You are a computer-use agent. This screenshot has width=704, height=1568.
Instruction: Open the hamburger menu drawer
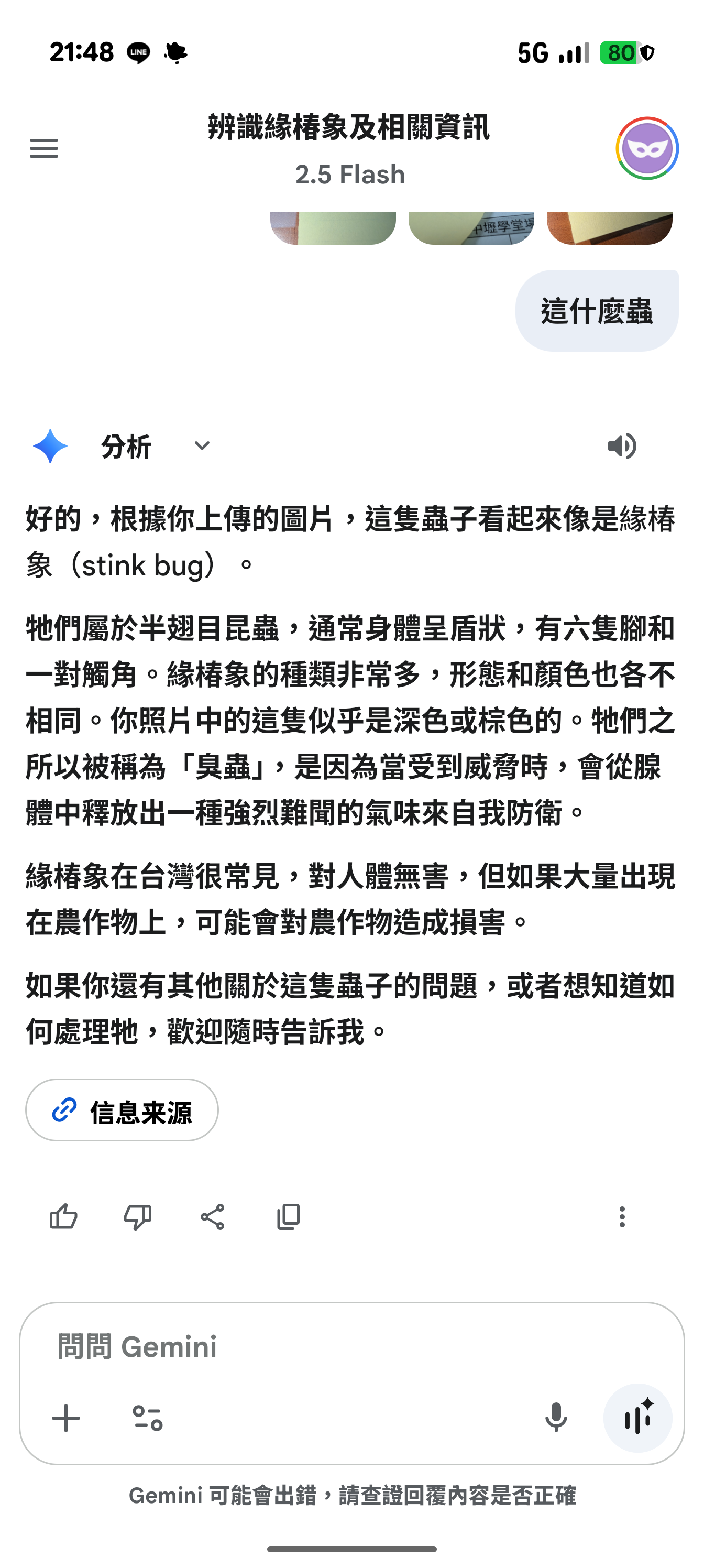44,148
